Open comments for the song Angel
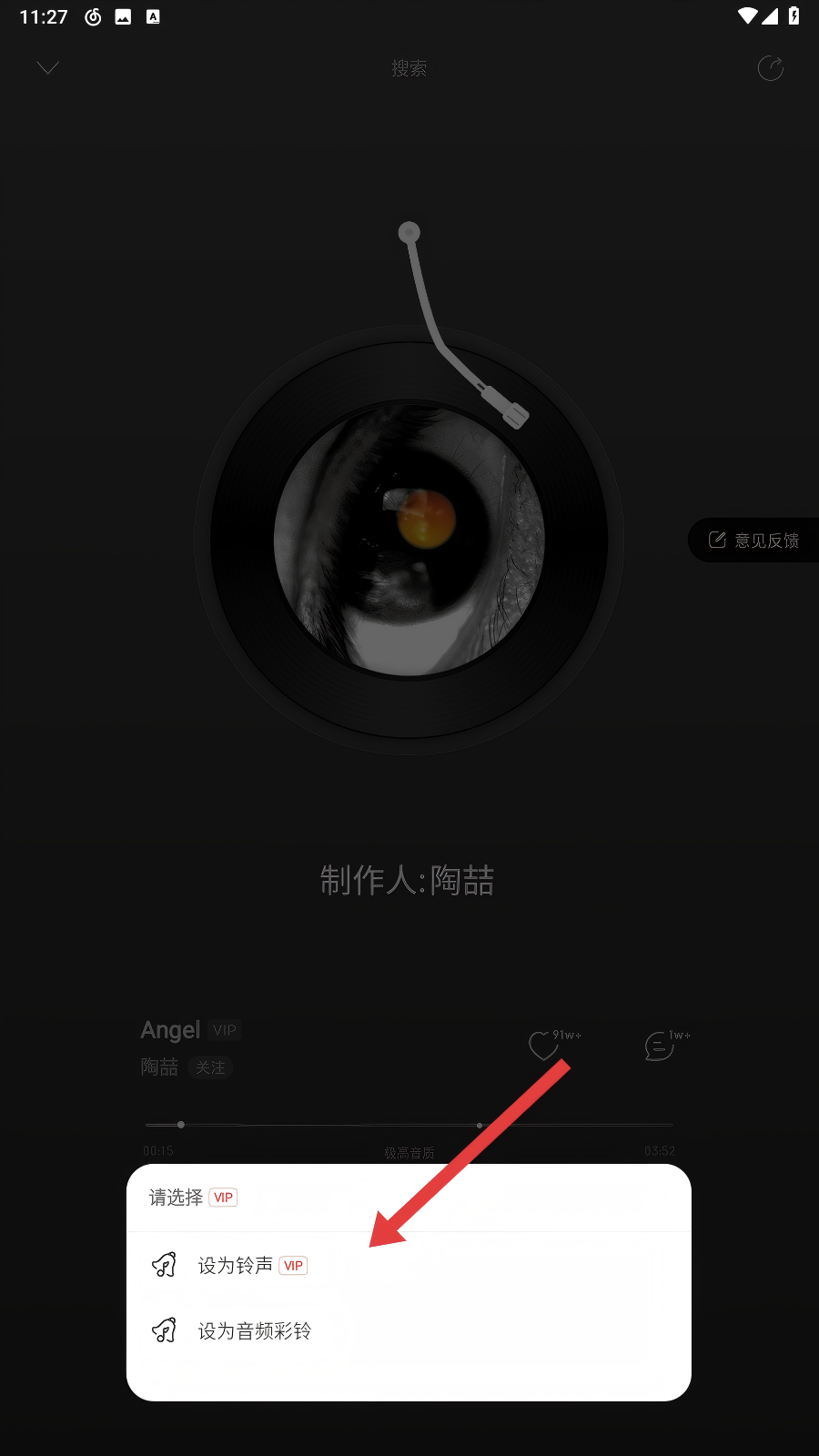The image size is (819, 1456). [x=659, y=1046]
